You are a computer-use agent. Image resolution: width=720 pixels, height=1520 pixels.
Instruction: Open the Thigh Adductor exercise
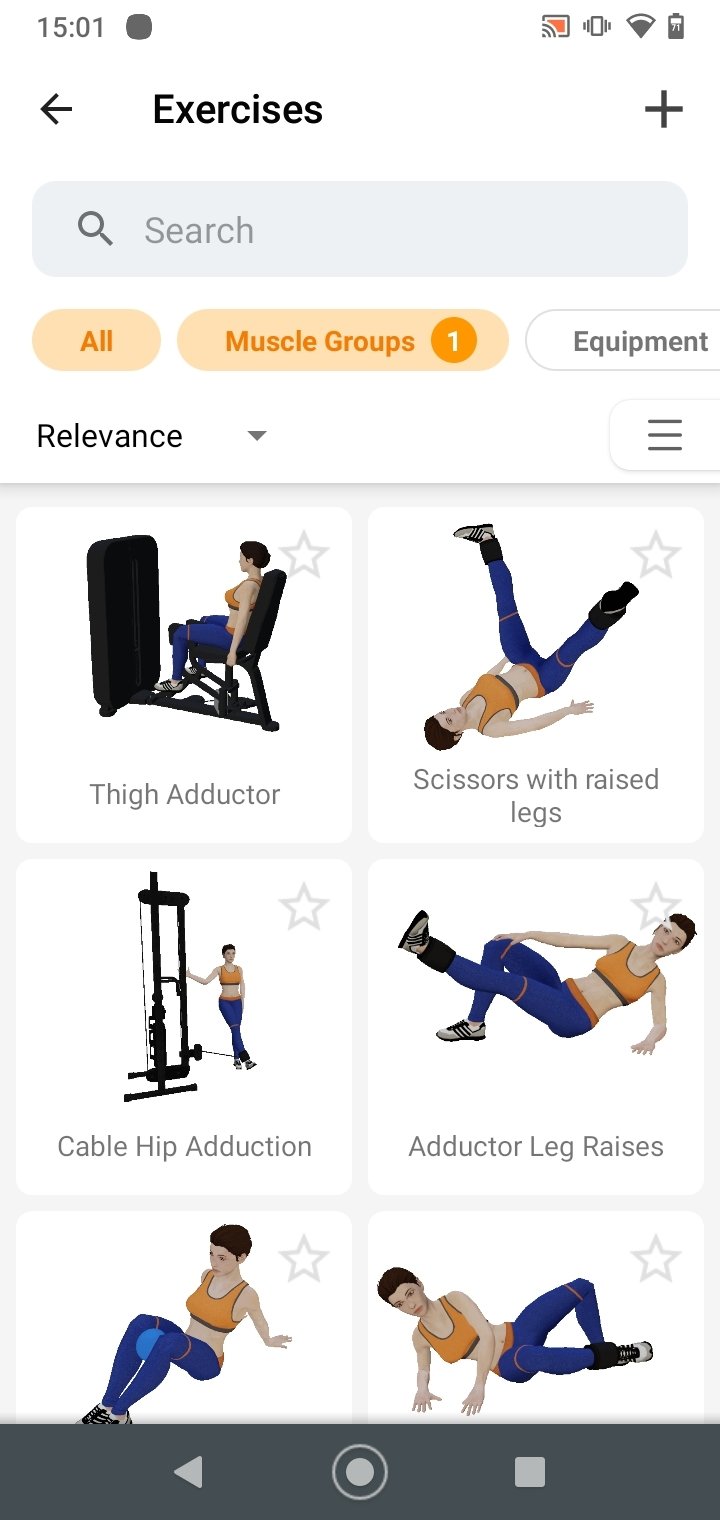(184, 675)
